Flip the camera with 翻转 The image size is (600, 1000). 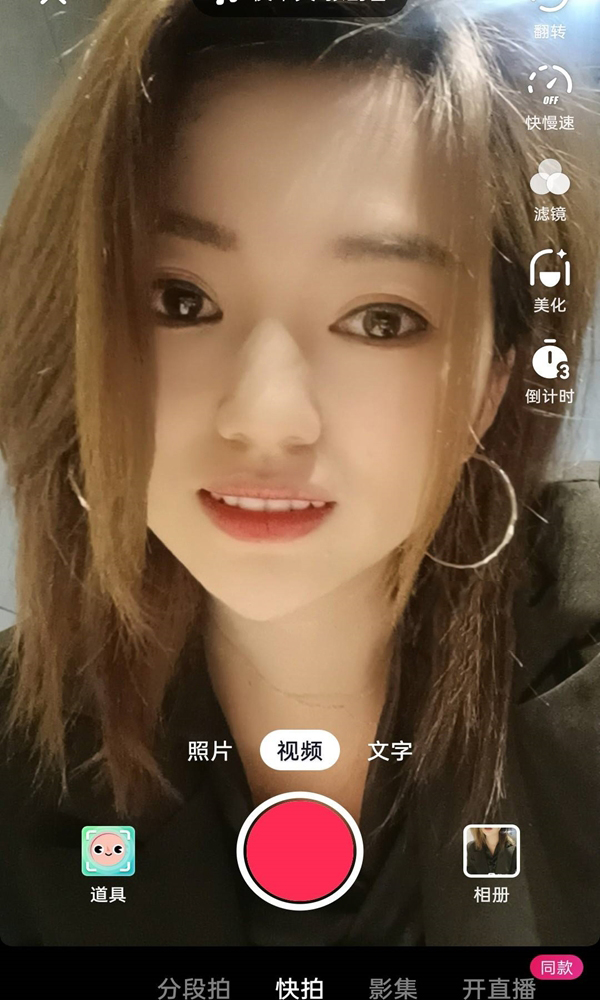(549, 16)
